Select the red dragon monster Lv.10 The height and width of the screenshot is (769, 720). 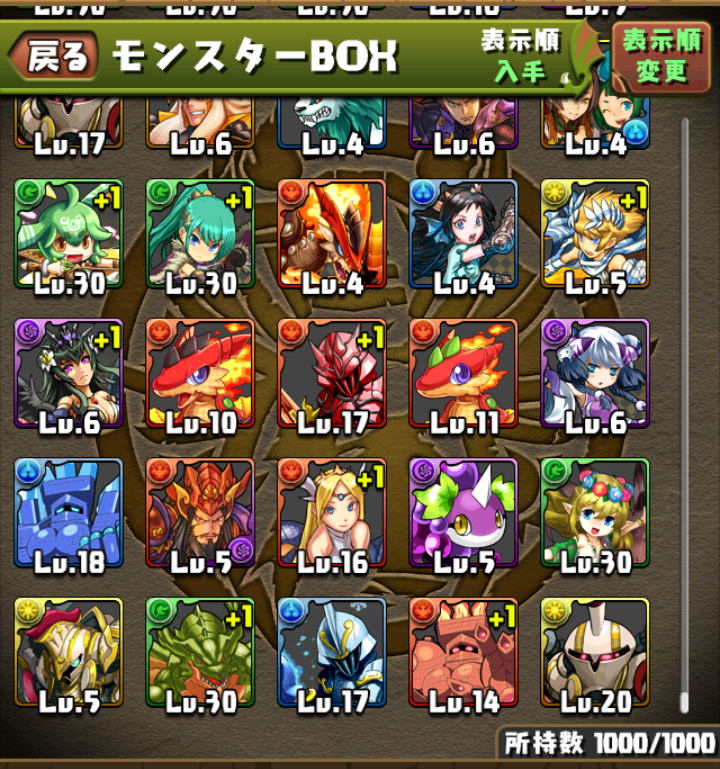(200, 373)
